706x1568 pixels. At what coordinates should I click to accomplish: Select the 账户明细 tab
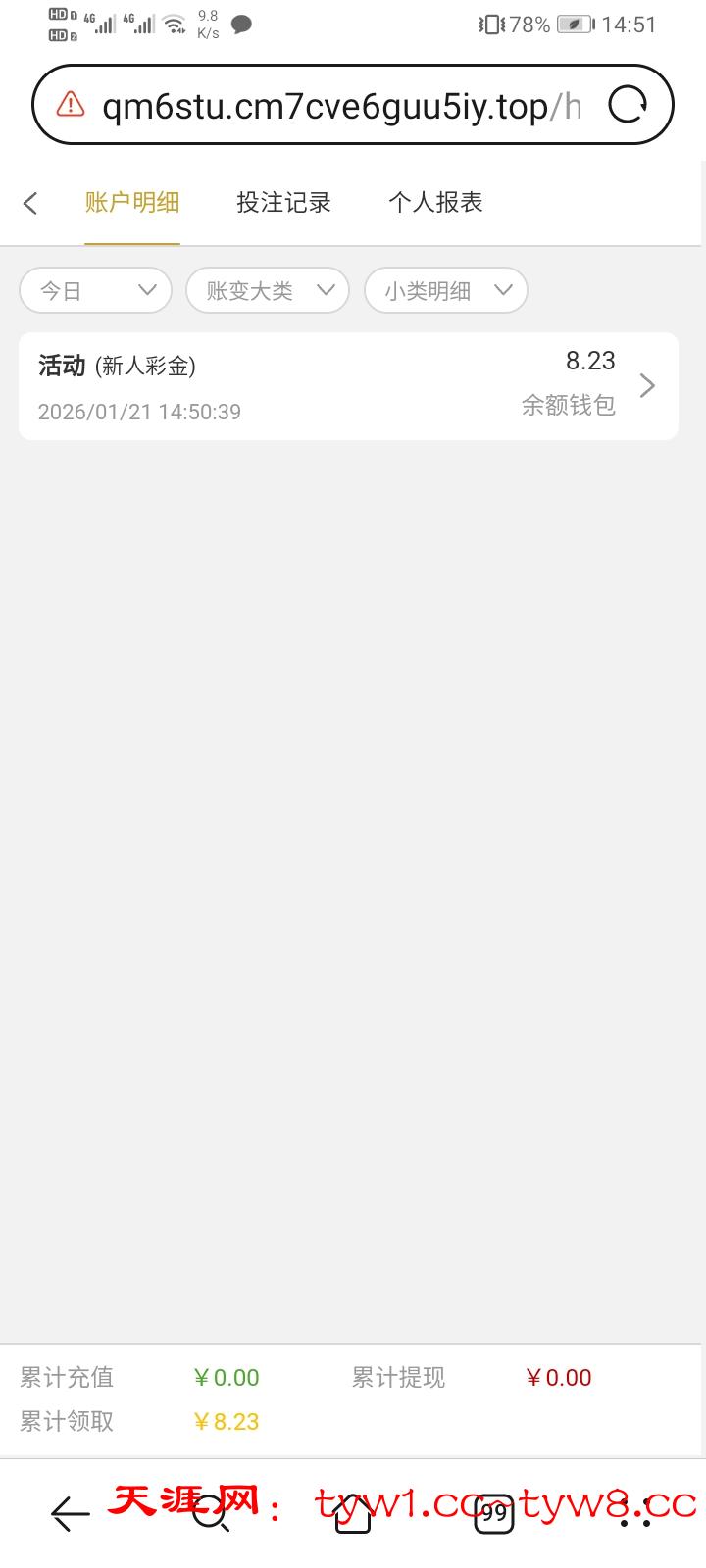click(132, 203)
